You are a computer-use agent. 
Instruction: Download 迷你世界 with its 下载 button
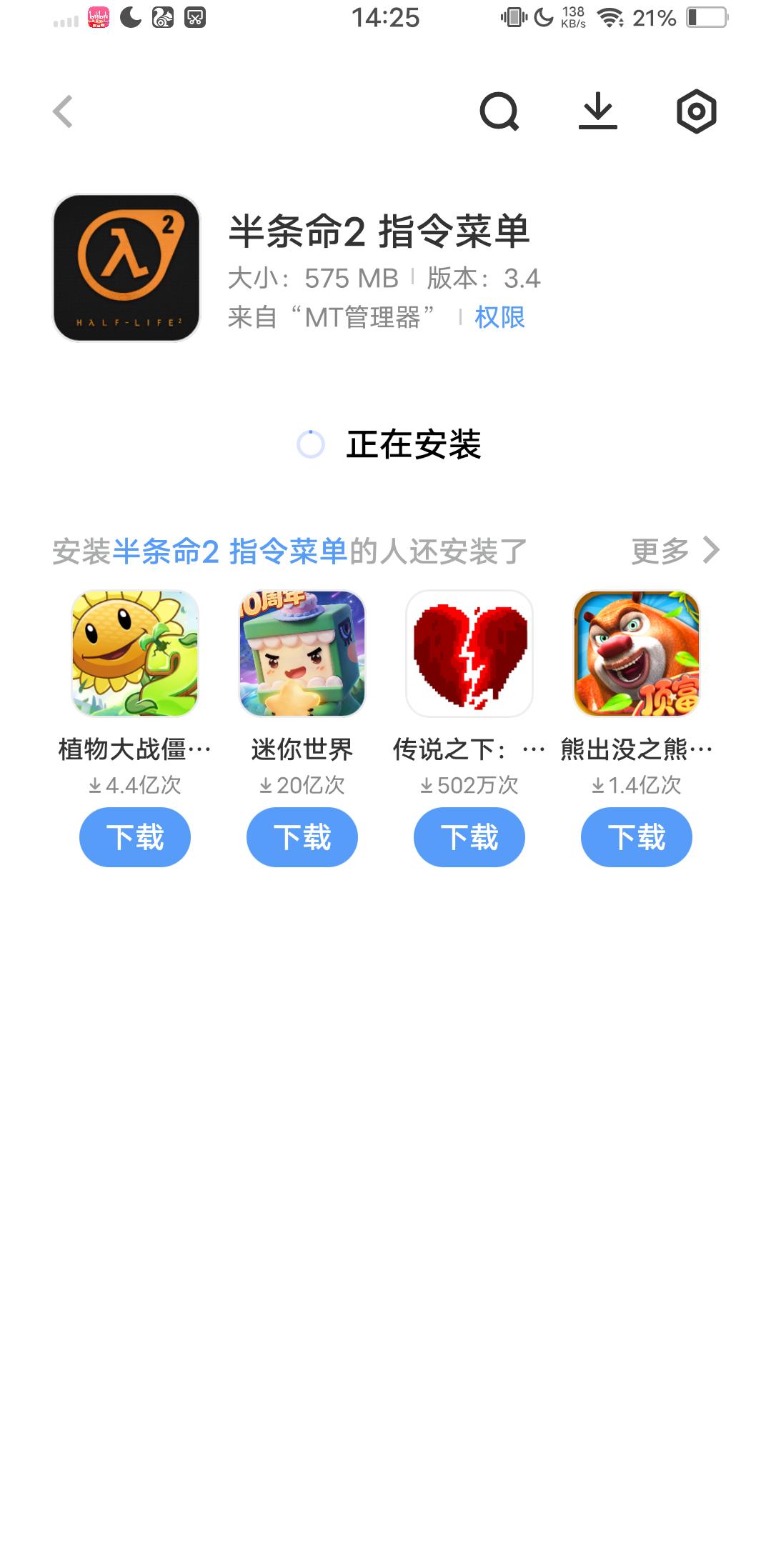tap(302, 837)
